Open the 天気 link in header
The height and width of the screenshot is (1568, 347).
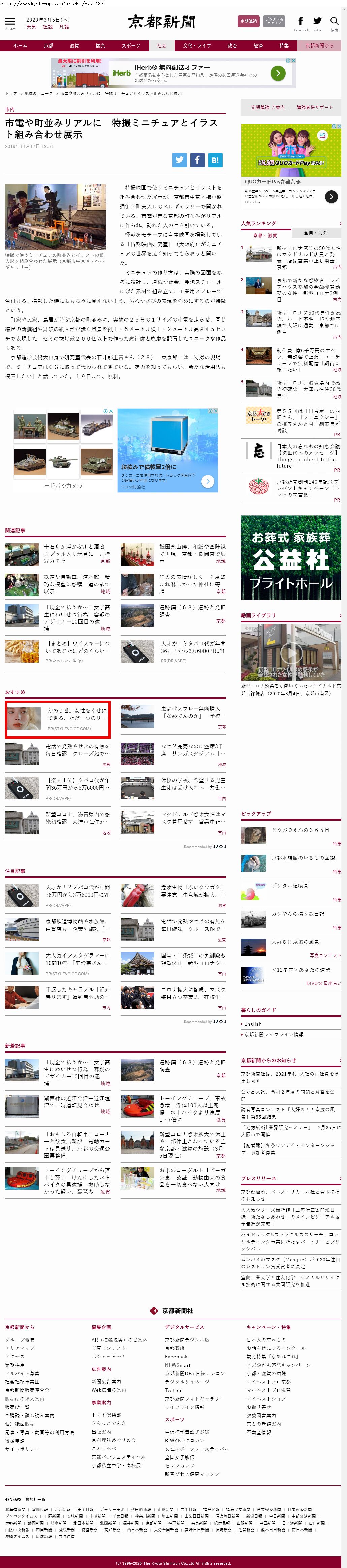pos(31,27)
